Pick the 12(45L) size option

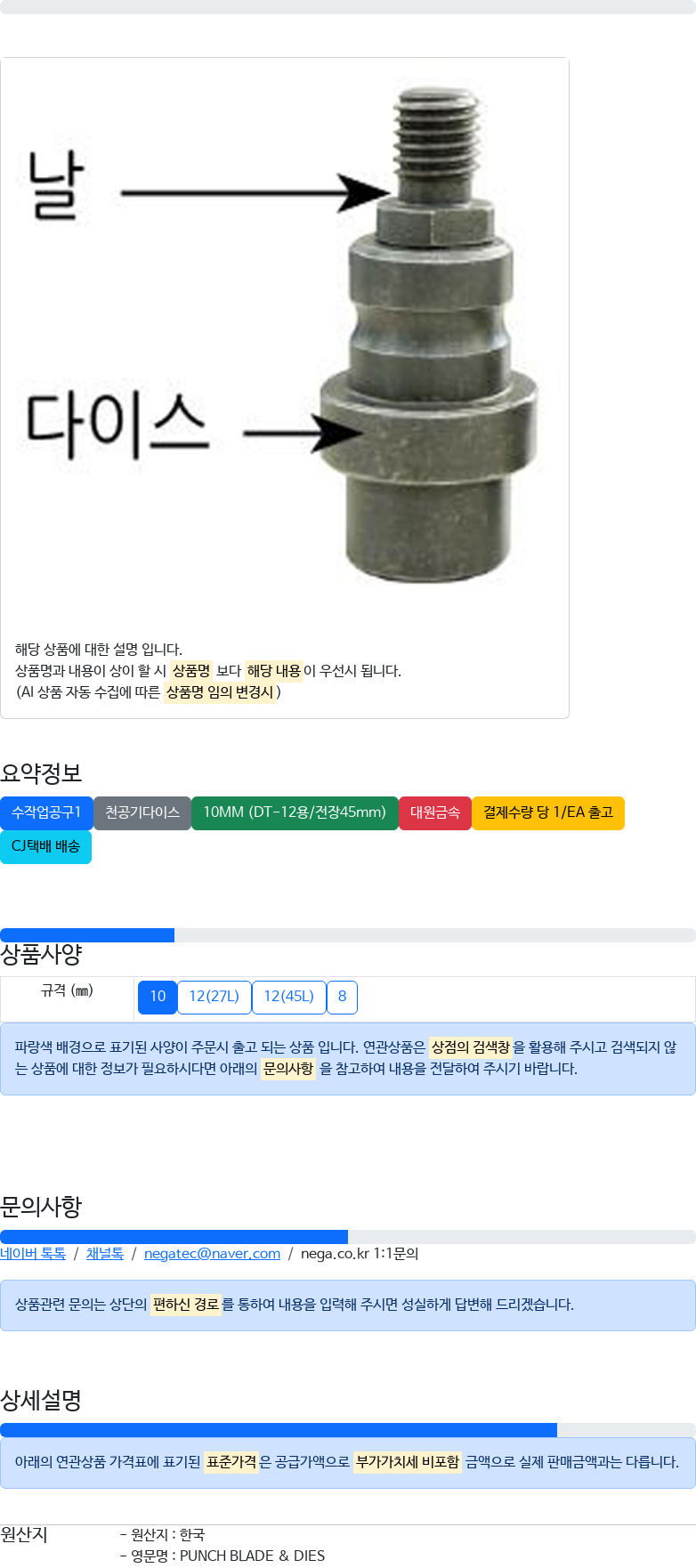(288, 997)
